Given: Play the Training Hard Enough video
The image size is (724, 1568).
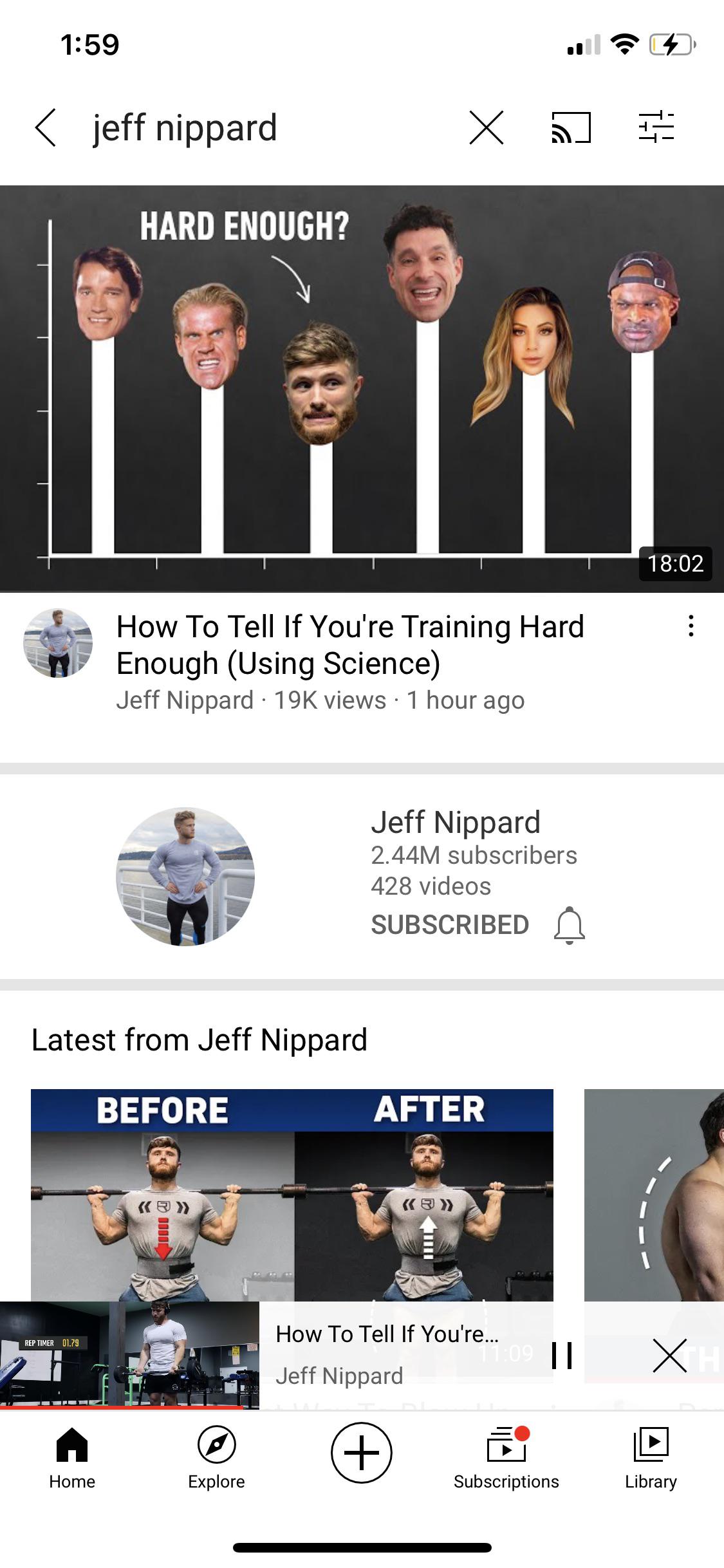Looking at the screenshot, I should coord(362,389).
